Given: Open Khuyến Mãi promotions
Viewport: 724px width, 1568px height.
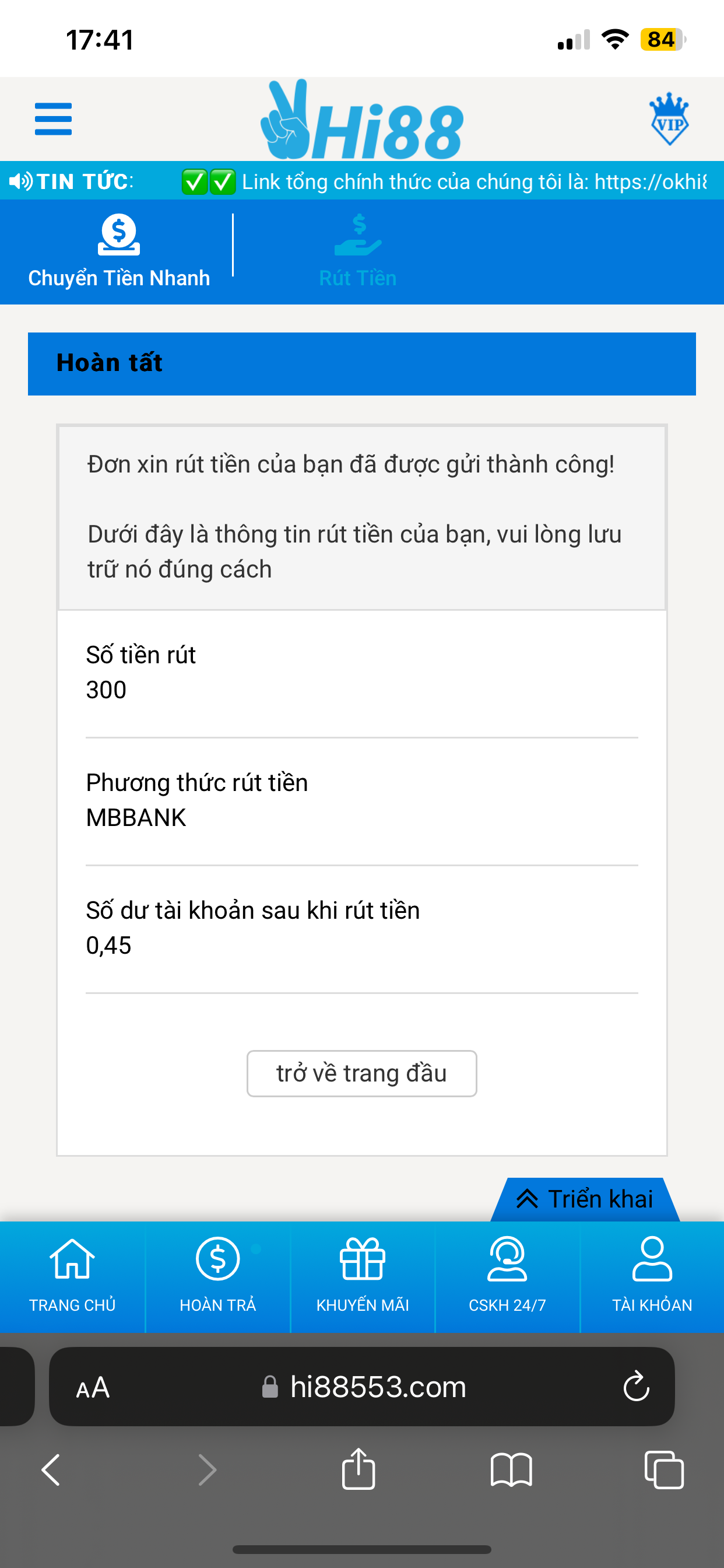Looking at the screenshot, I should (363, 1276).
